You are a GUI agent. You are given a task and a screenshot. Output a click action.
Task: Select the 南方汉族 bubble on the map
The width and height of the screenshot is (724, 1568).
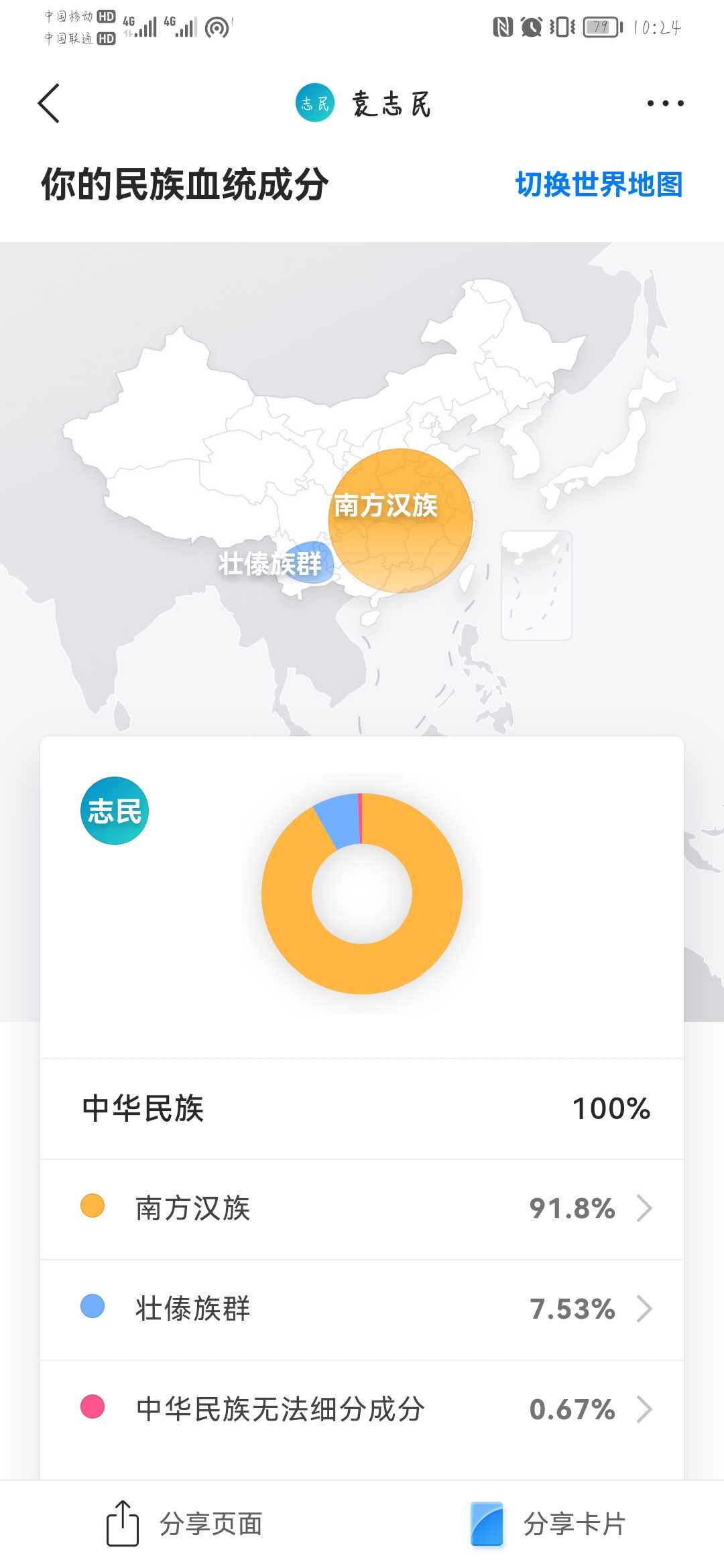400,520
